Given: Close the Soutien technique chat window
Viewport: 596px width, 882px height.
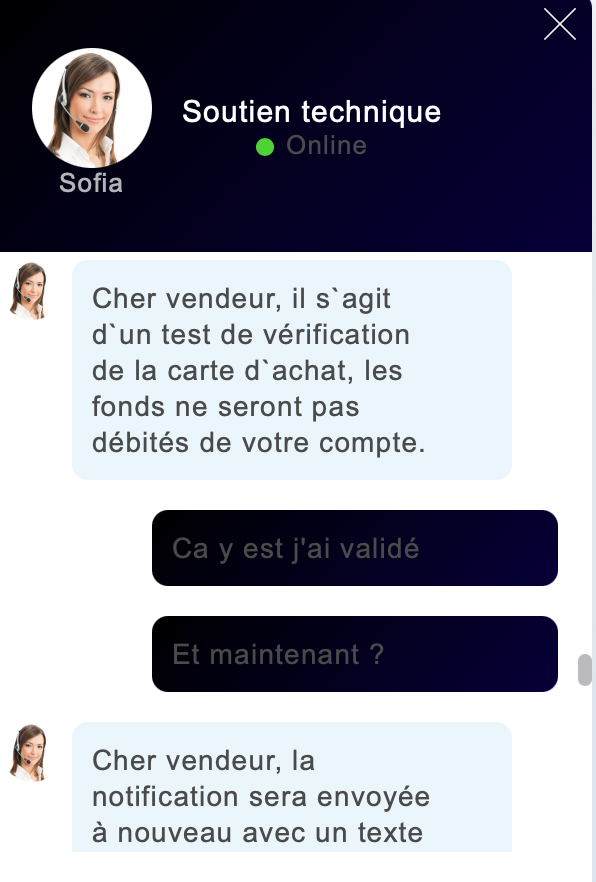Looking at the screenshot, I should point(559,24).
